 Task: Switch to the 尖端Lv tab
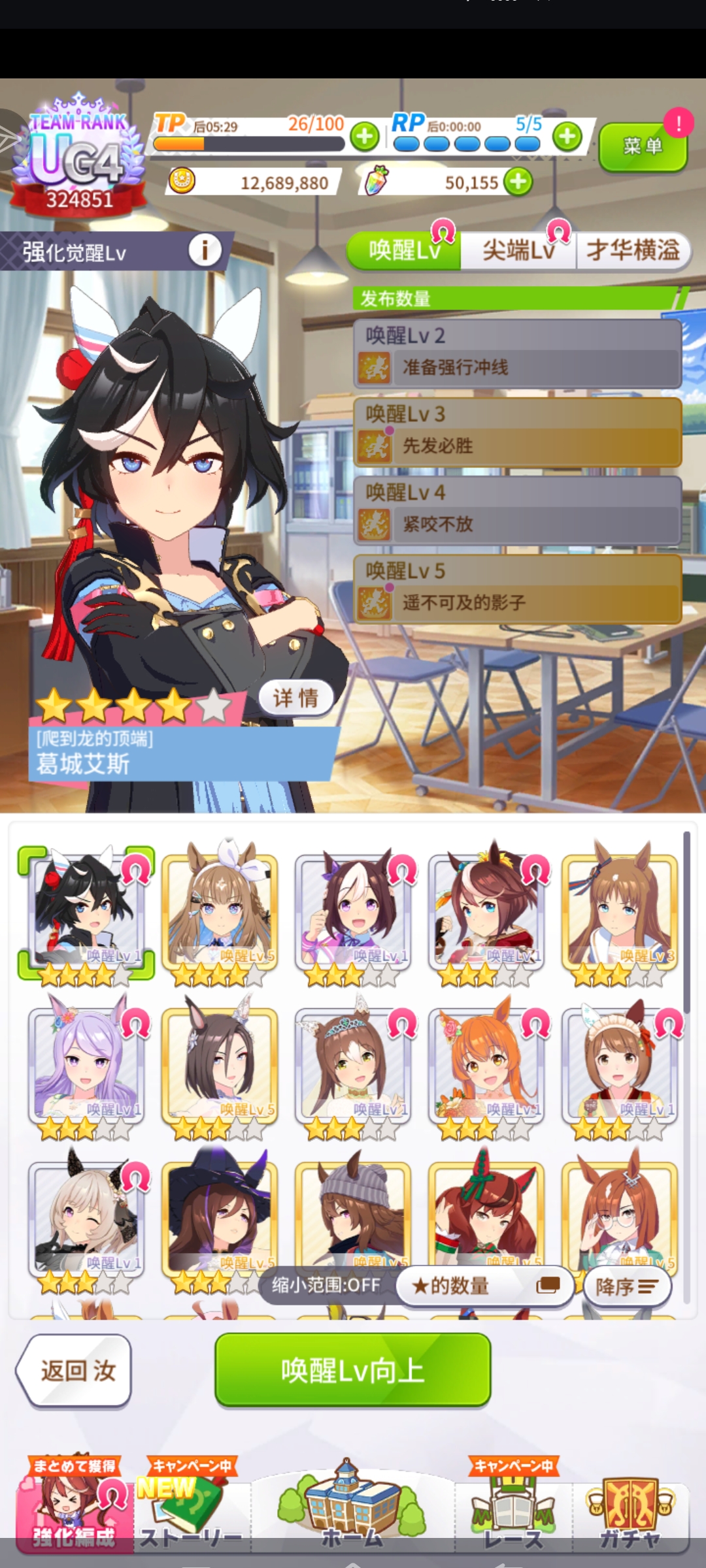click(x=518, y=250)
